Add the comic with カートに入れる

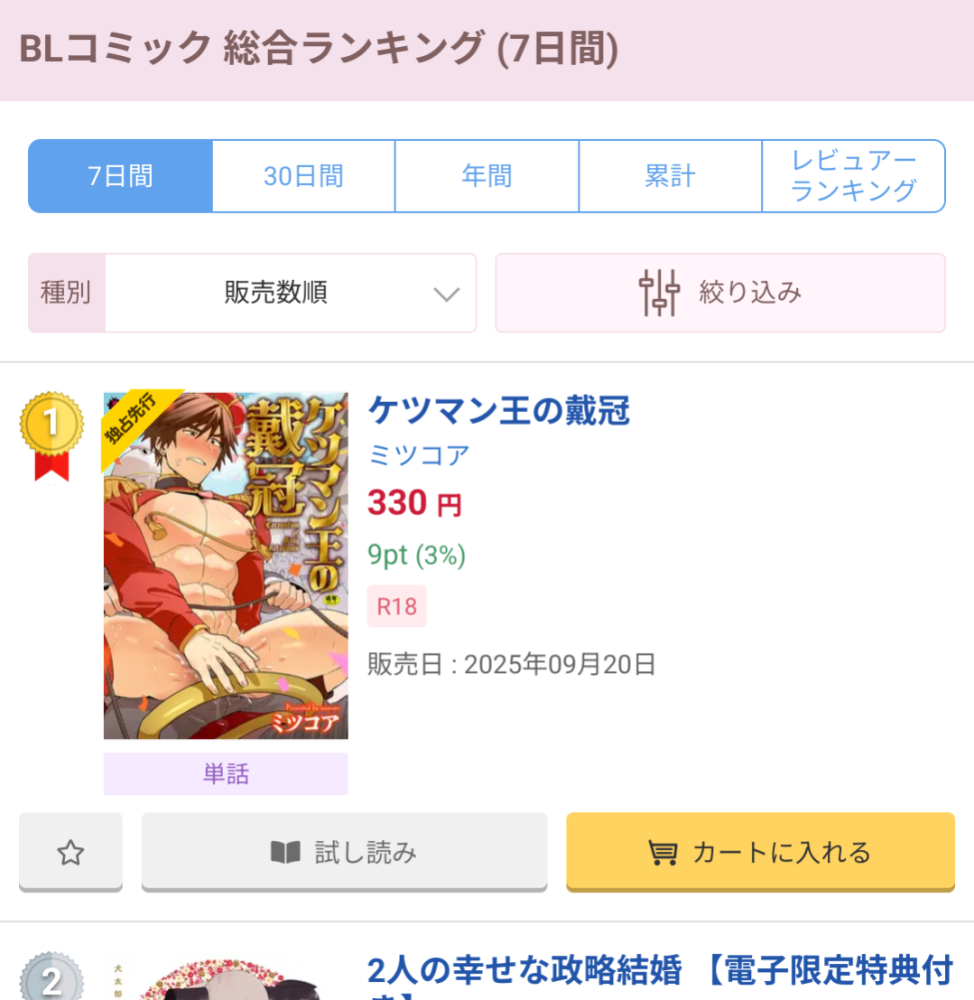pyautogui.click(x=760, y=852)
